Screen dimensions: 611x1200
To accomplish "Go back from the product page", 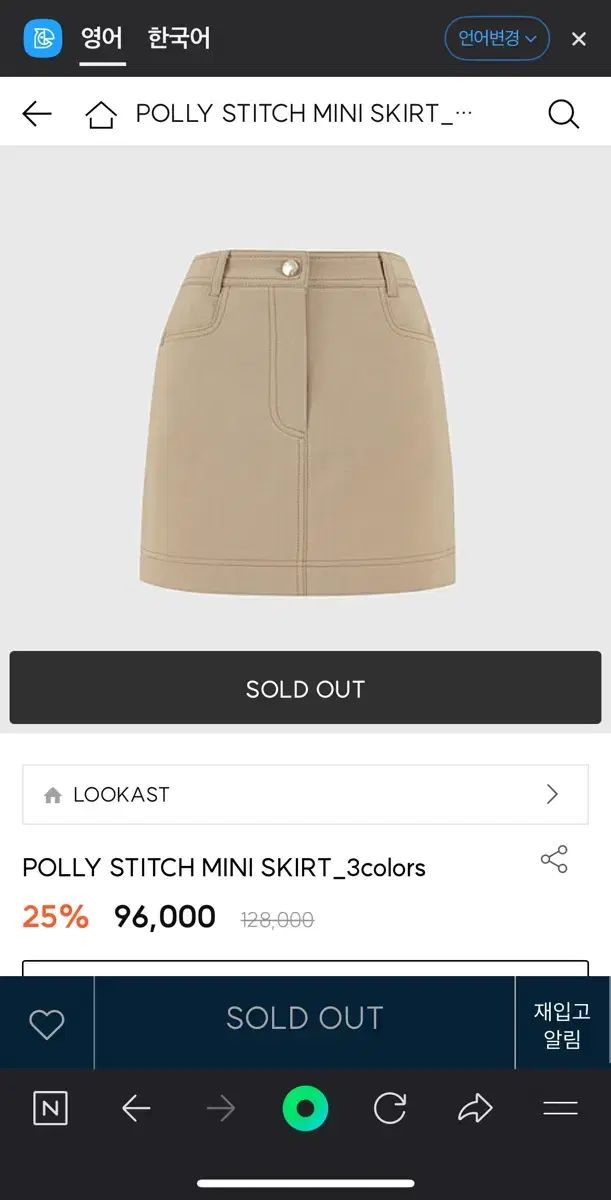I will click(37, 114).
